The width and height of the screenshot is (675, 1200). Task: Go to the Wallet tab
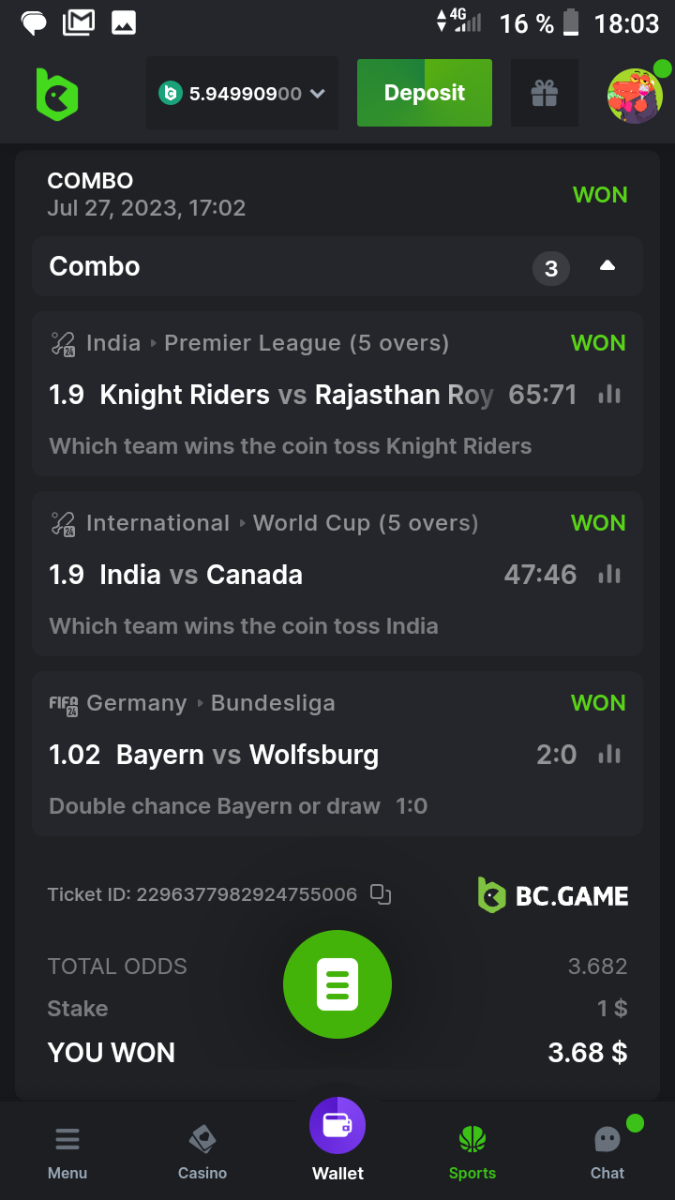click(338, 1140)
